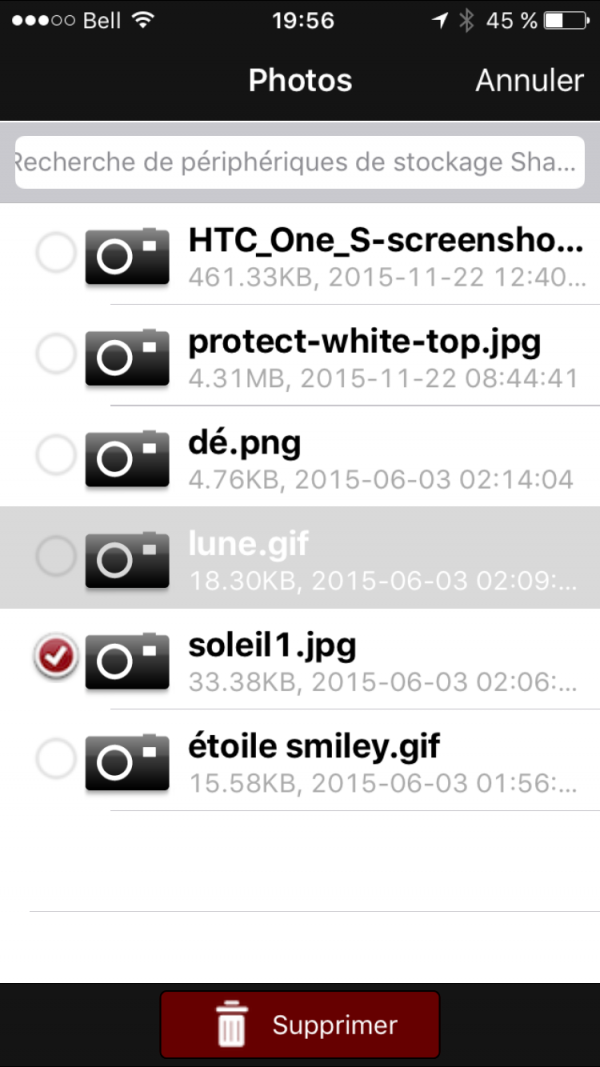Check the protect-white-top.jpg file
600x1067 pixels.
(55, 353)
